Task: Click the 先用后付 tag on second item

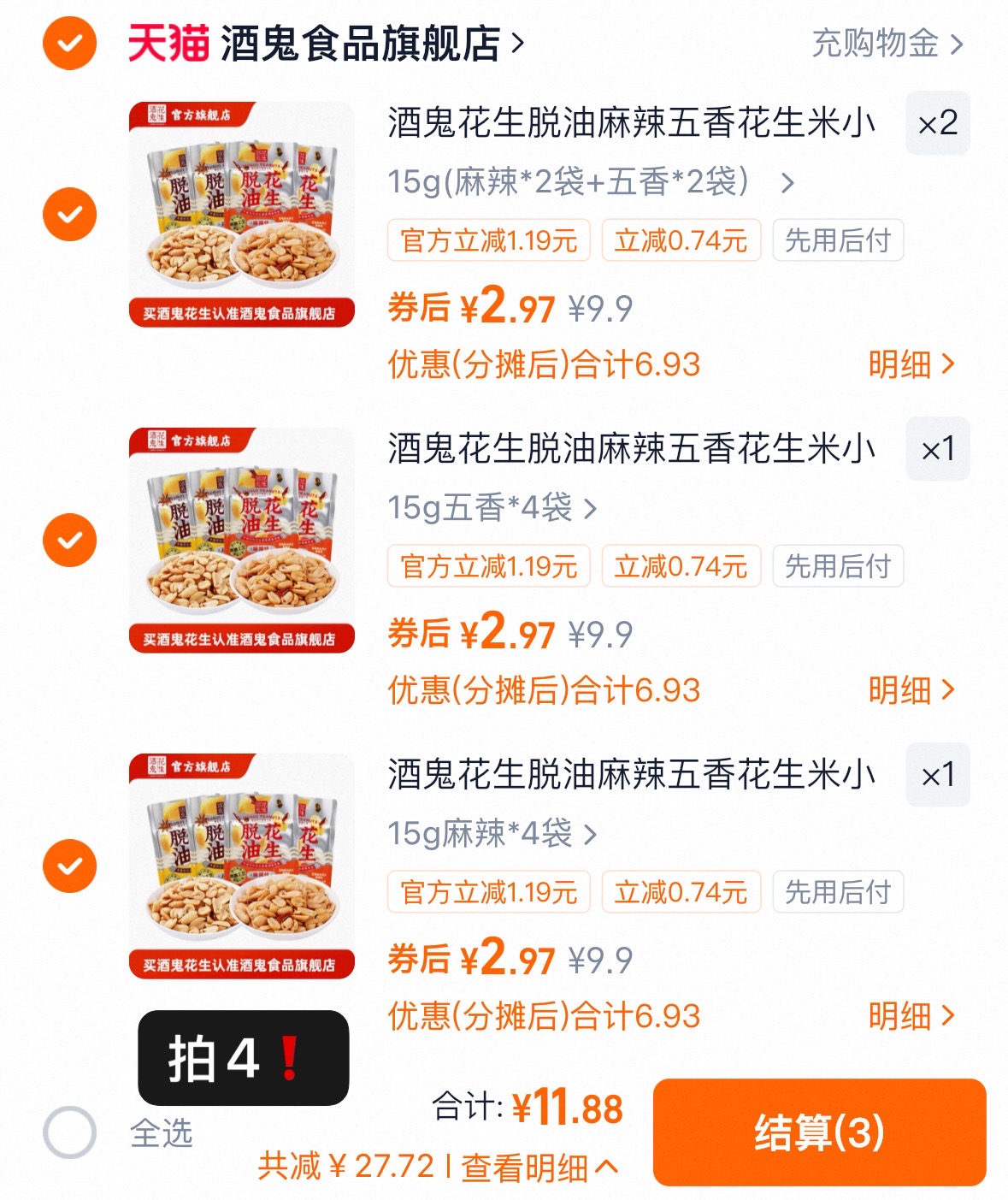Action: tap(836, 565)
